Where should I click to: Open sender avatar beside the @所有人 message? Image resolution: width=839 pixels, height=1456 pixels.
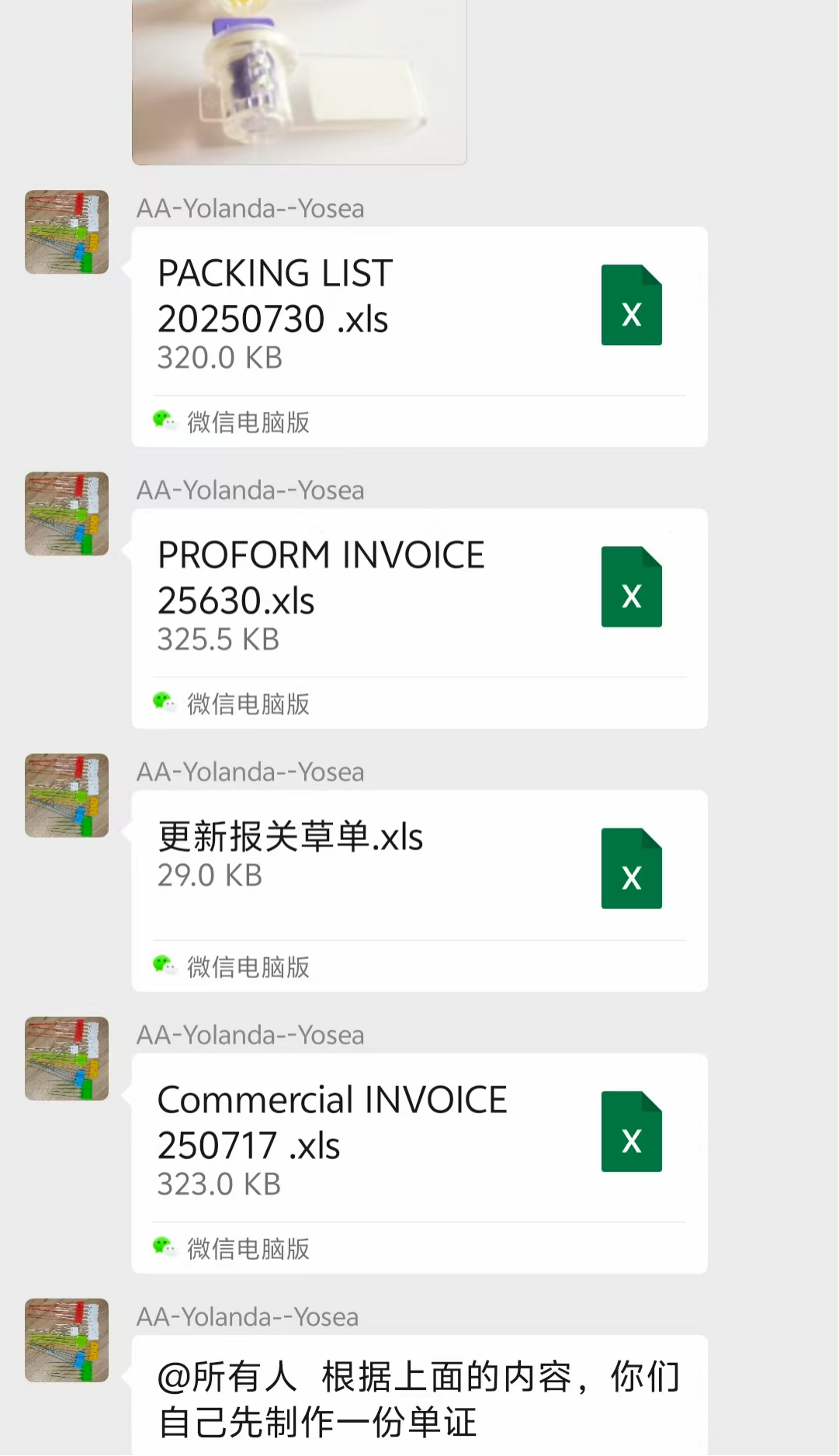point(67,1340)
